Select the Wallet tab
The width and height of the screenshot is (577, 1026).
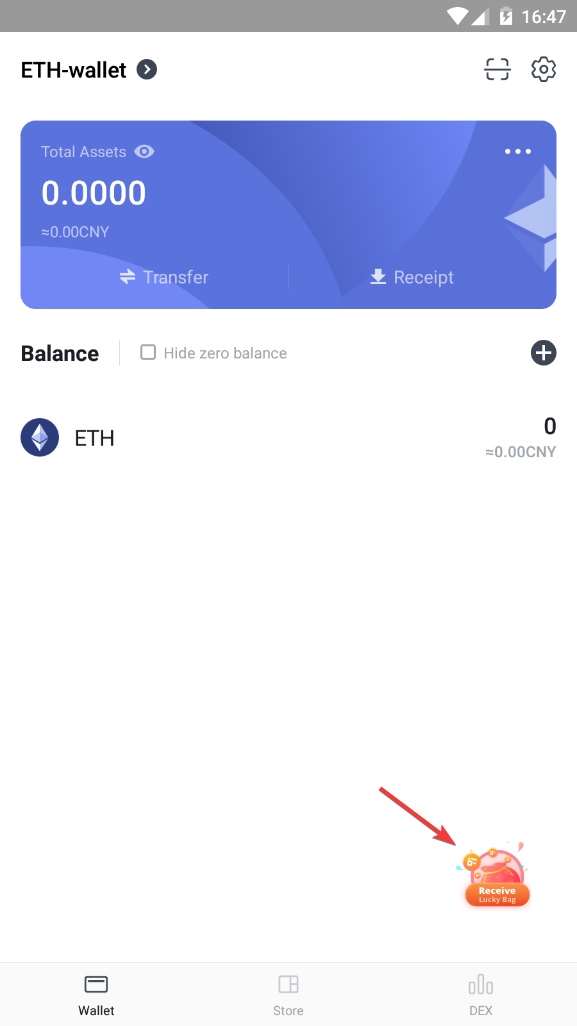(x=96, y=995)
